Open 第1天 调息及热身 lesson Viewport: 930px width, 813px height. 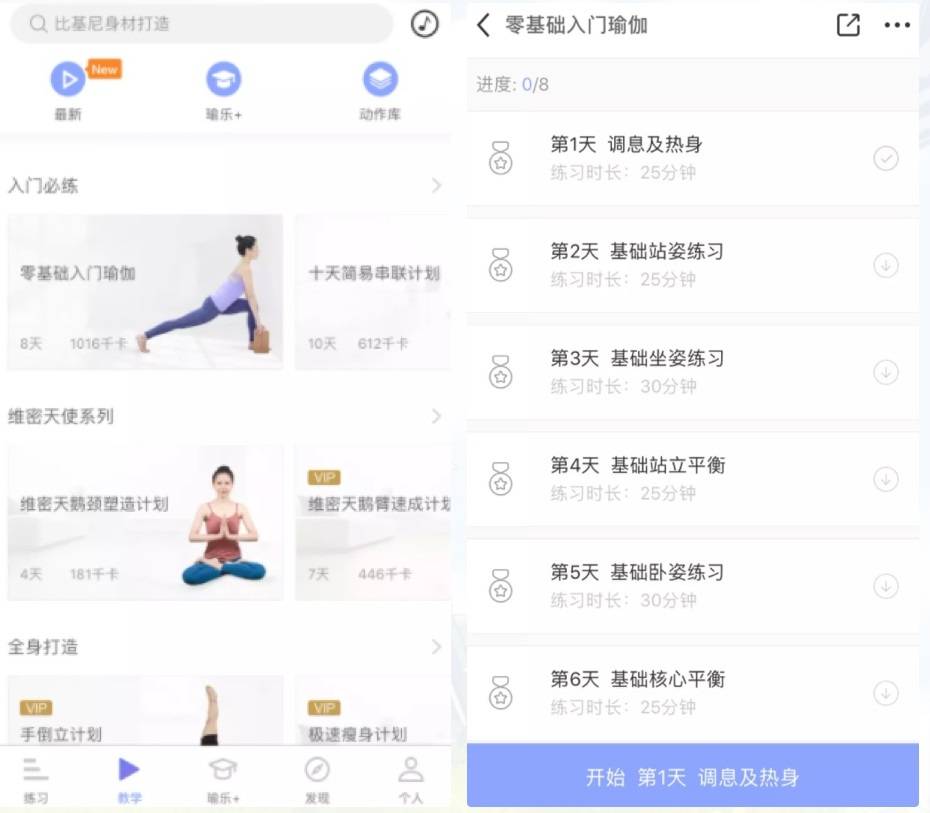[680, 158]
